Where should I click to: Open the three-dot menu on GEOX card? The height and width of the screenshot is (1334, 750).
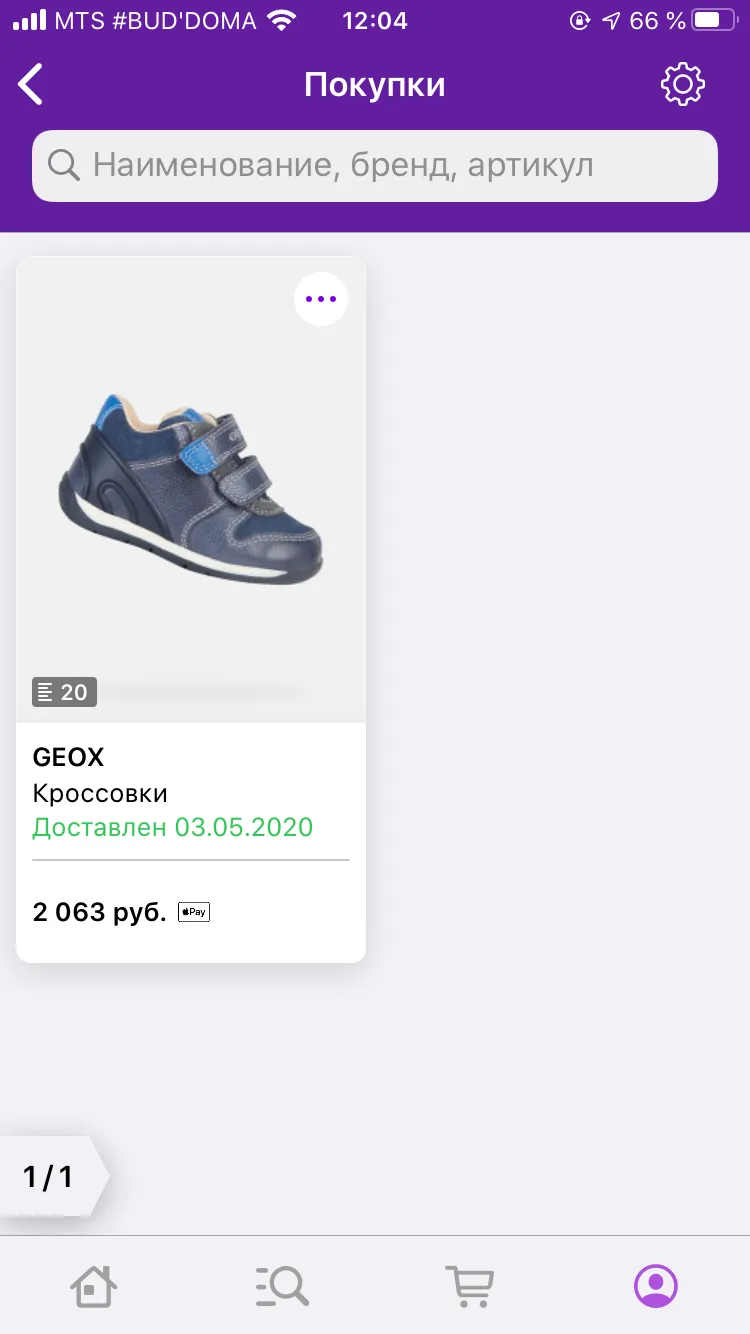click(321, 298)
